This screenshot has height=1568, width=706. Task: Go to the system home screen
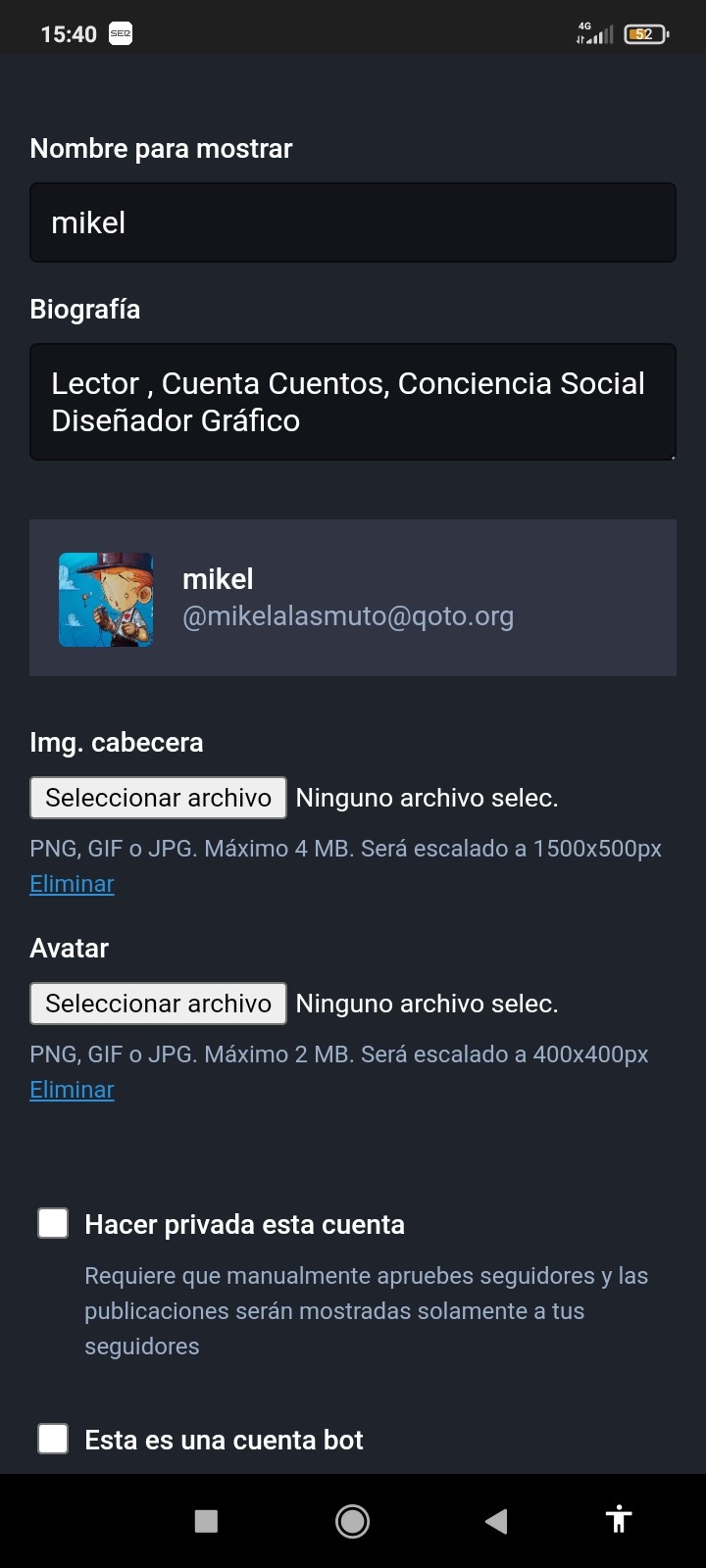pos(352,1520)
